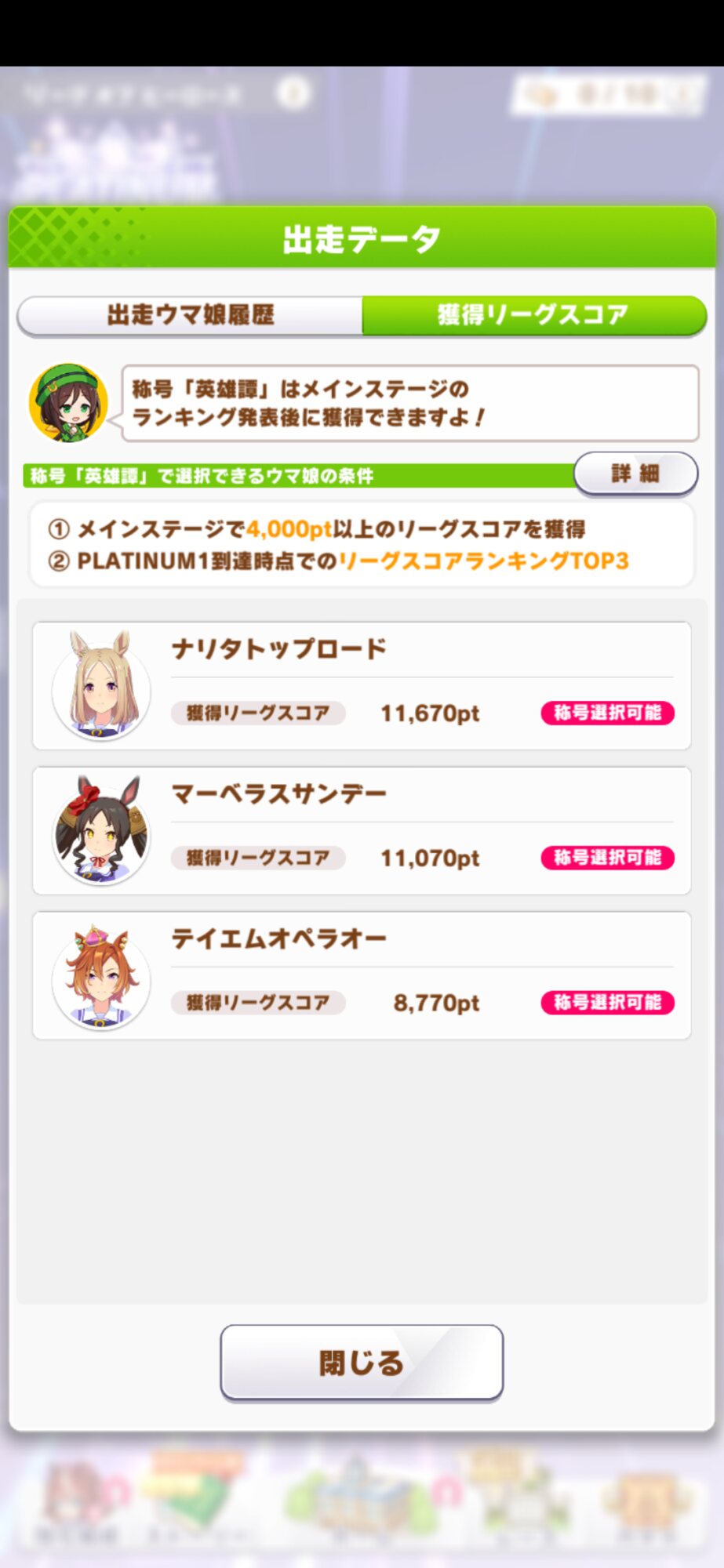
Task: Close the dialog with 閉じる
Action: (x=362, y=1363)
